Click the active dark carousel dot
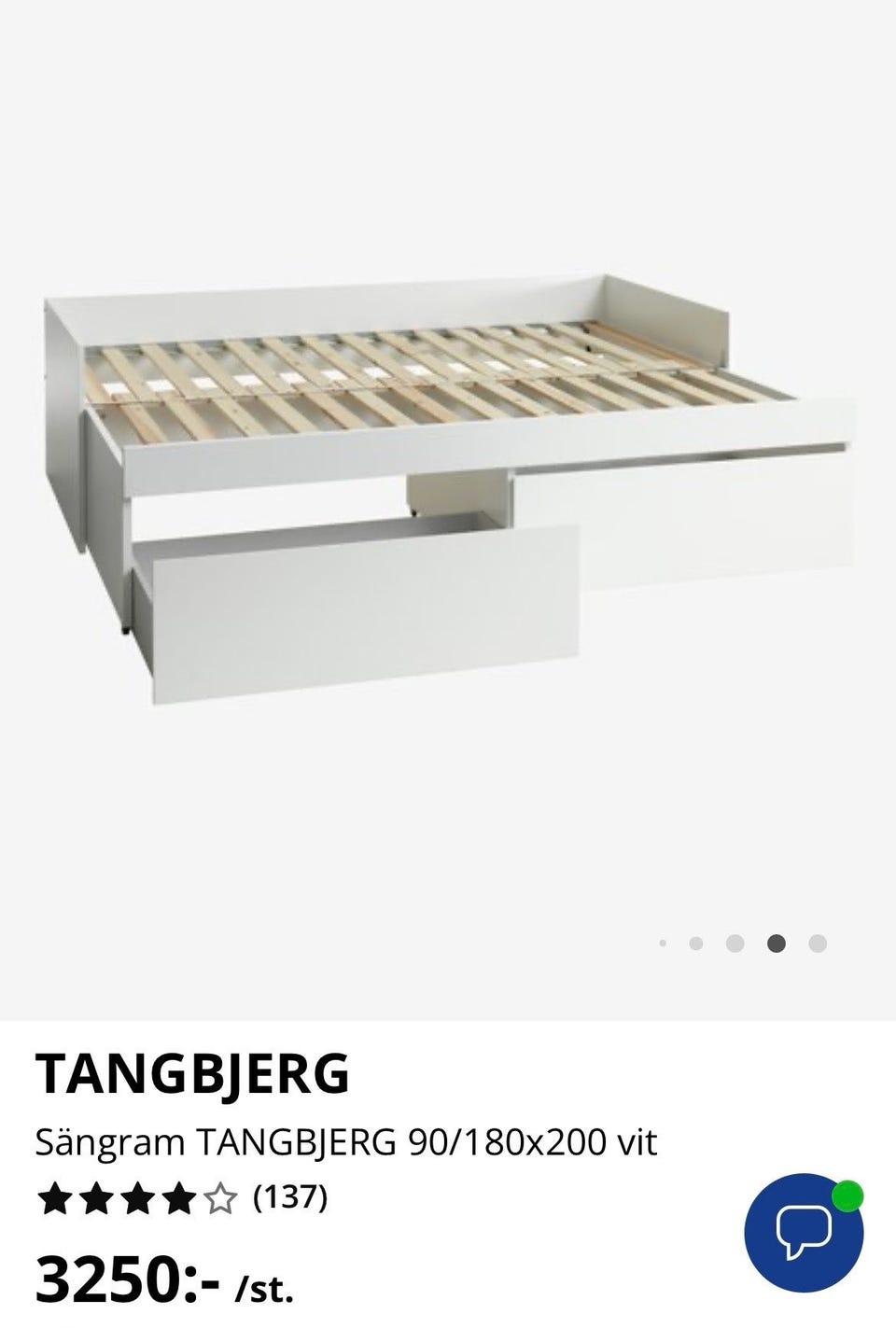 click(777, 944)
